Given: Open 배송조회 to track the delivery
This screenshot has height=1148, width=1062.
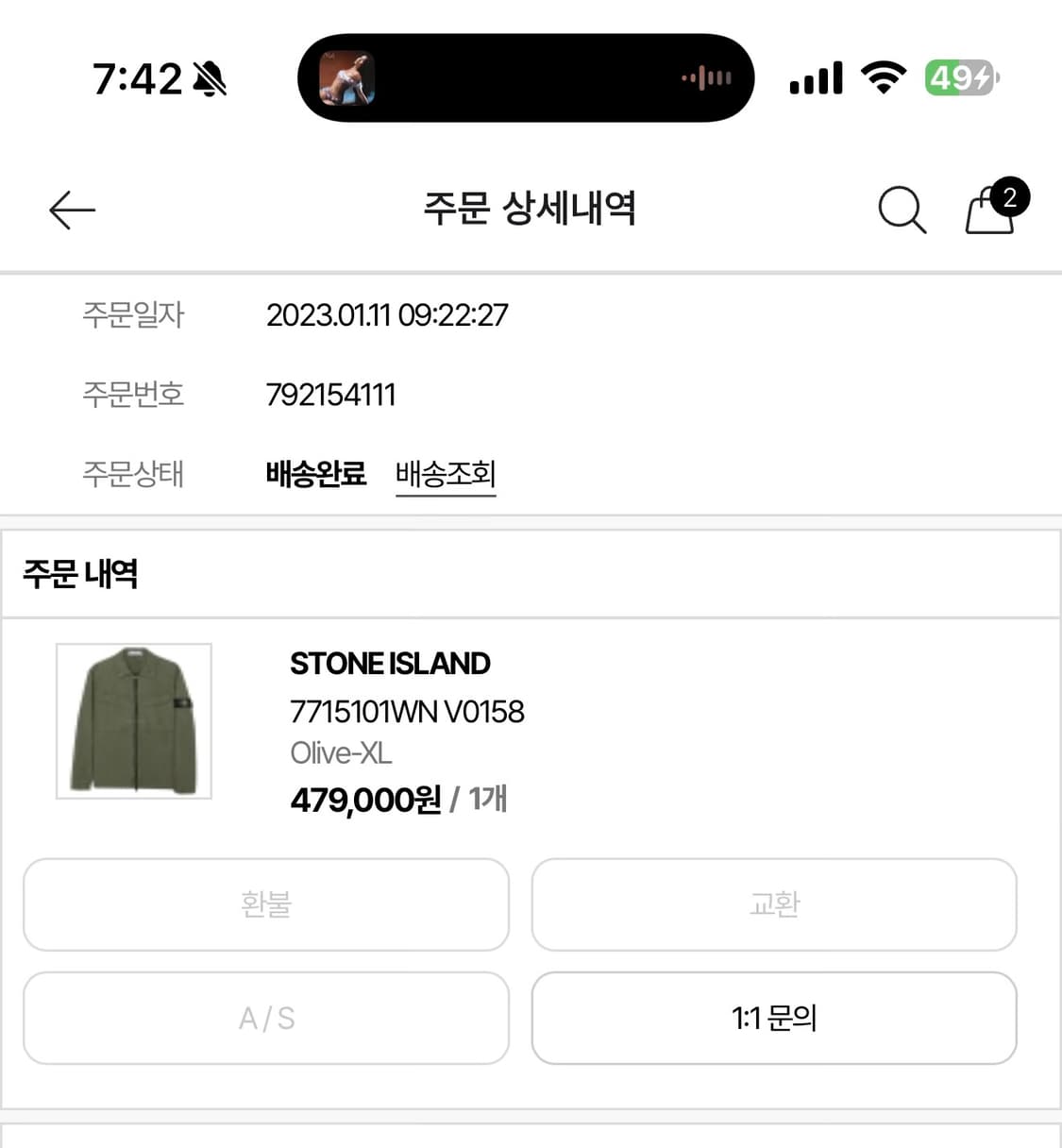Looking at the screenshot, I should click(x=446, y=474).
